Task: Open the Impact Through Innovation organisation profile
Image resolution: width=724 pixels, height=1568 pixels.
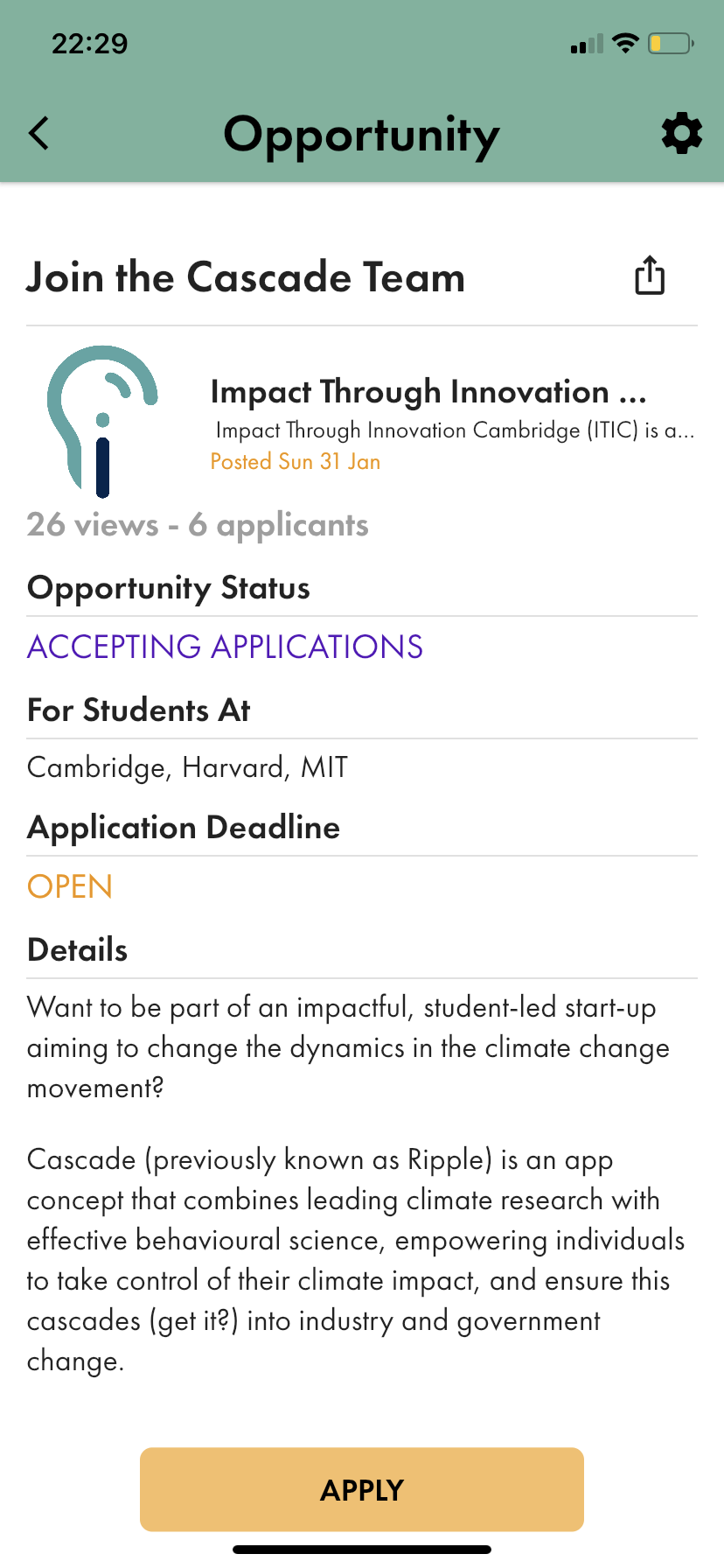Action: (428, 393)
